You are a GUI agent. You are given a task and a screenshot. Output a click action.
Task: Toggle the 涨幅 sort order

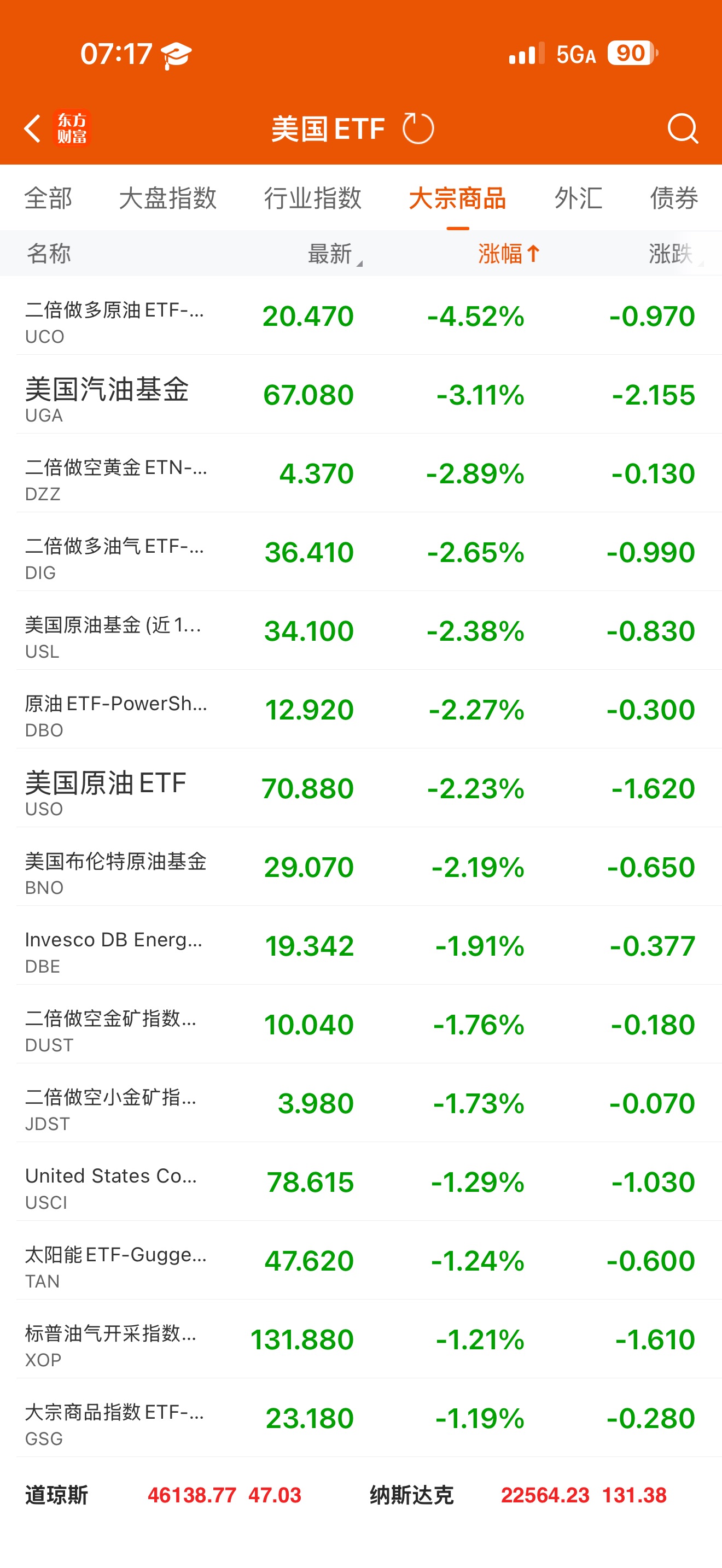(508, 254)
